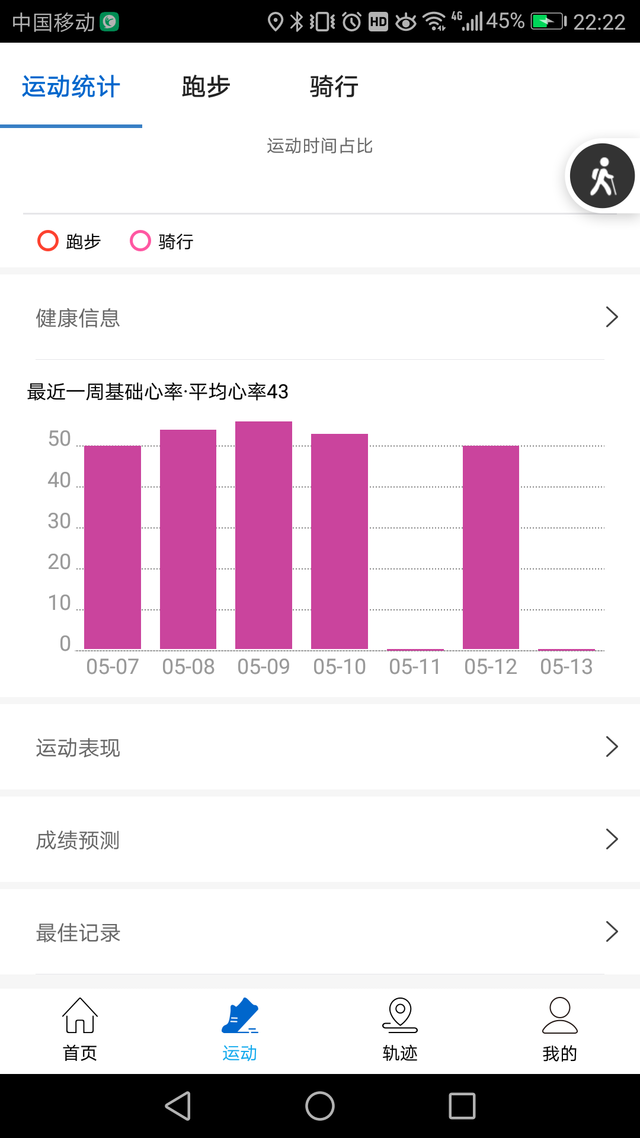The height and width of the screenshot is (1138, 640).
Task: Switch to the 跑步 tab
Action: (x=206, y=86)
